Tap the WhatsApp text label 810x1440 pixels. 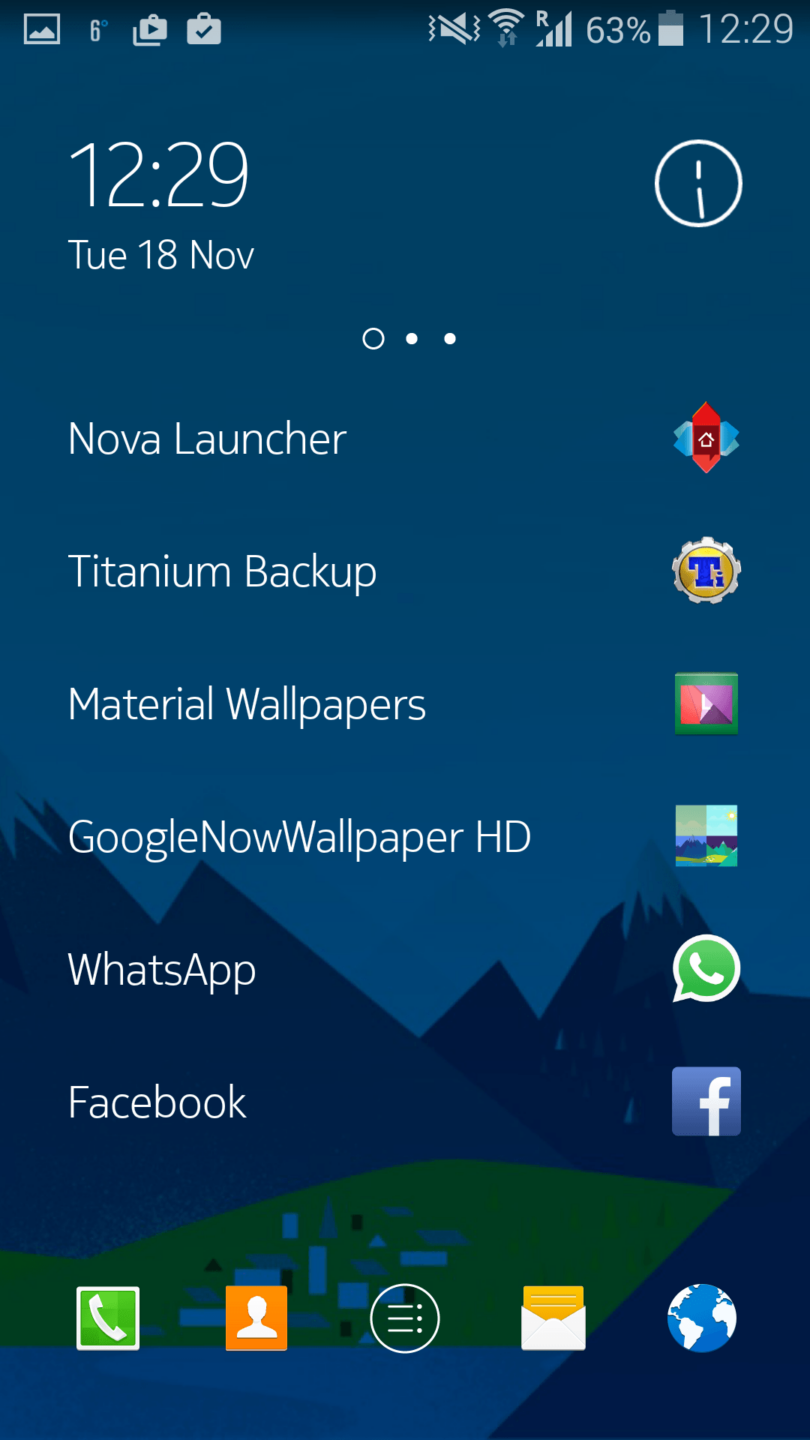161,968
